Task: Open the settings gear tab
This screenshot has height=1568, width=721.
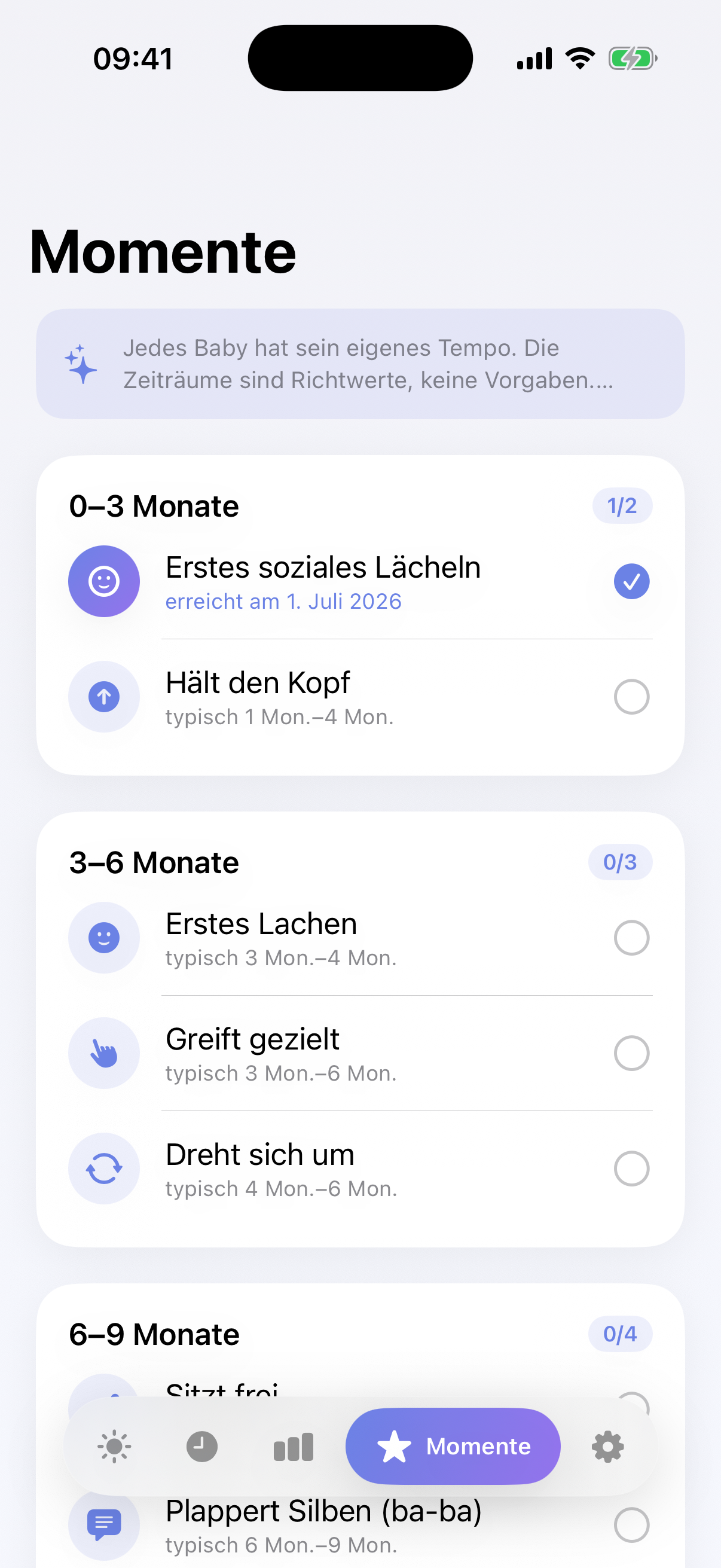Action: tap(607, 1446)
